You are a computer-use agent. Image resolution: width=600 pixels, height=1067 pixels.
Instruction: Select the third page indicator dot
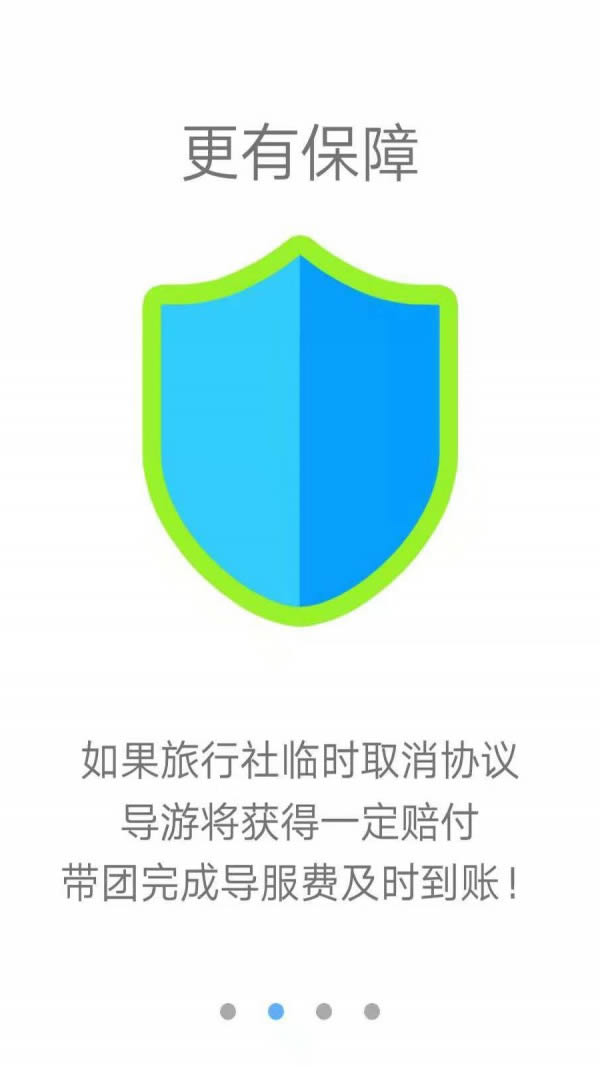[x=324, y=1011]
